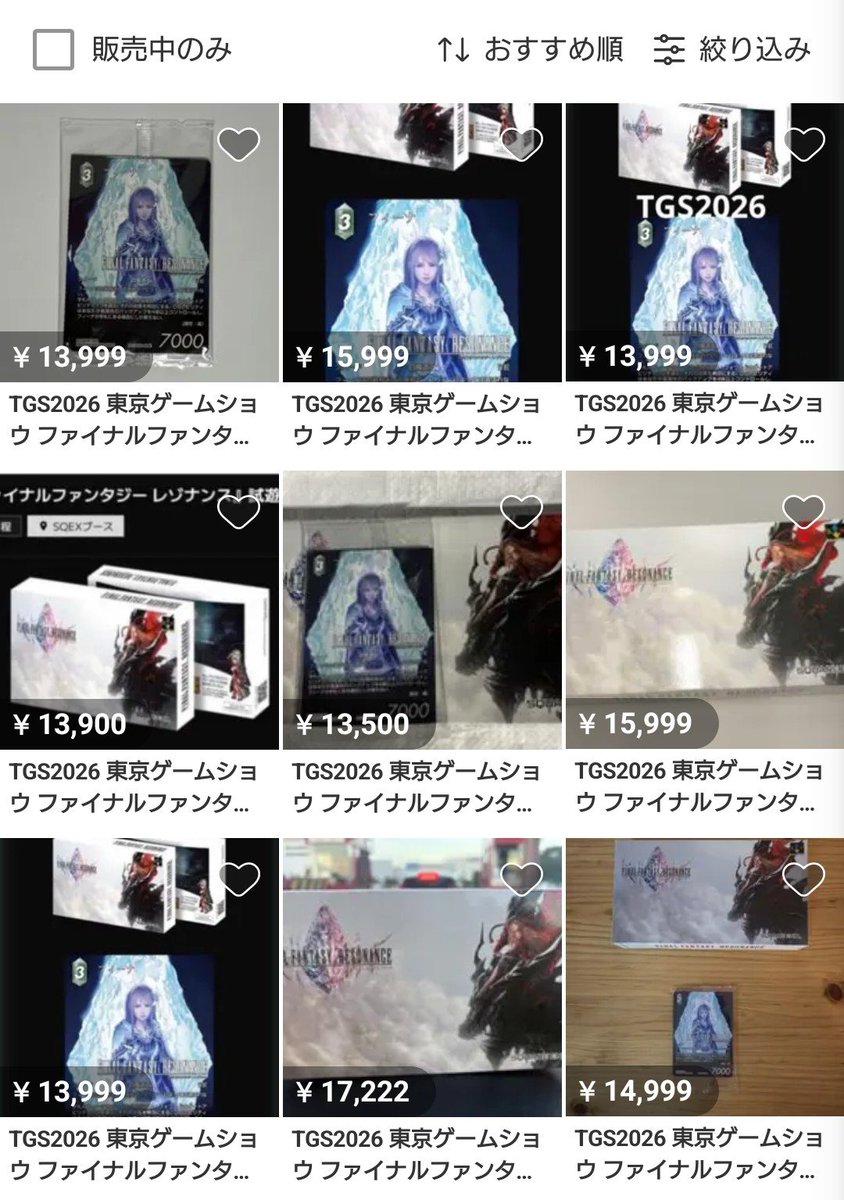
Task: Like the ¥15,999 item showing box and card
Action: 521,145
